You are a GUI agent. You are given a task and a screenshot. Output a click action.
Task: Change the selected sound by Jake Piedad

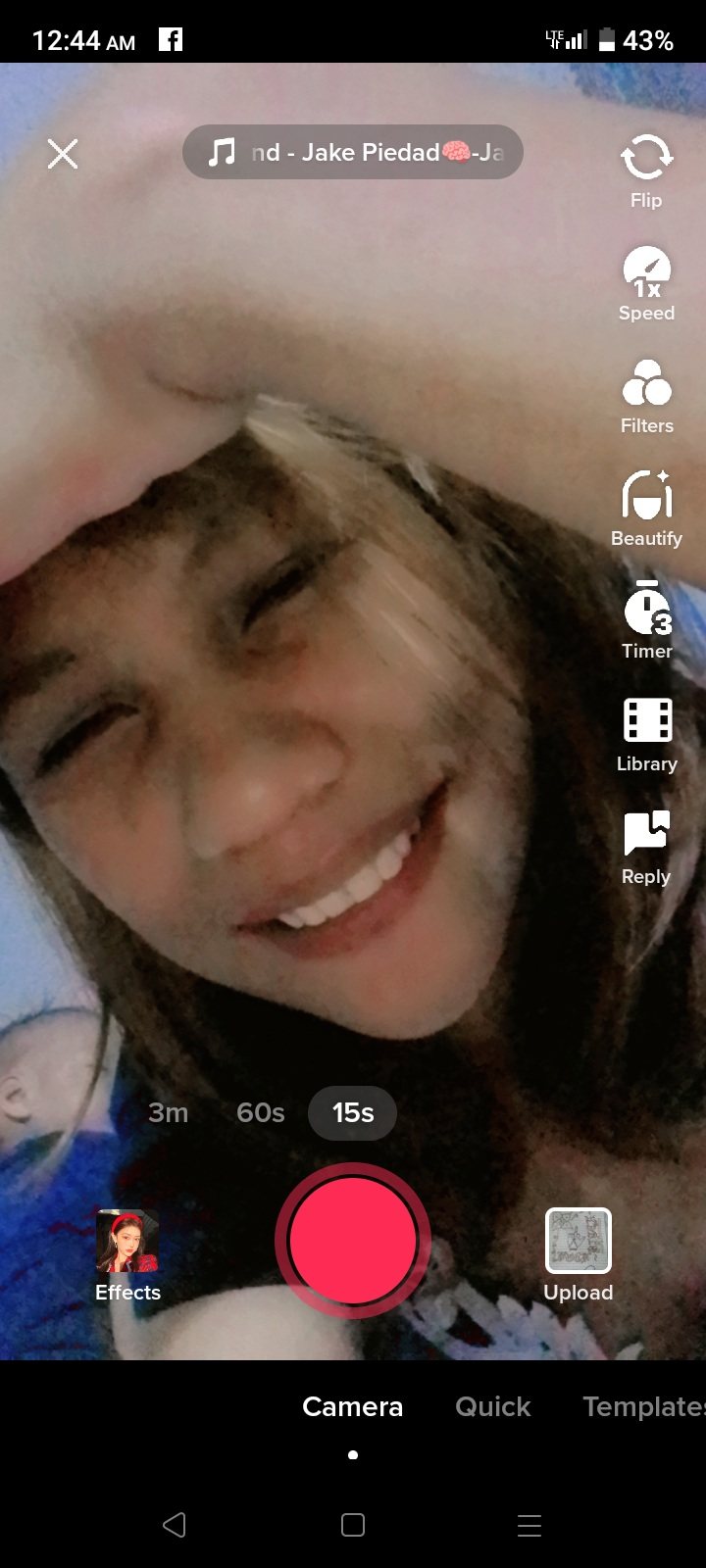pyautogui.click(x=353, y=152)
